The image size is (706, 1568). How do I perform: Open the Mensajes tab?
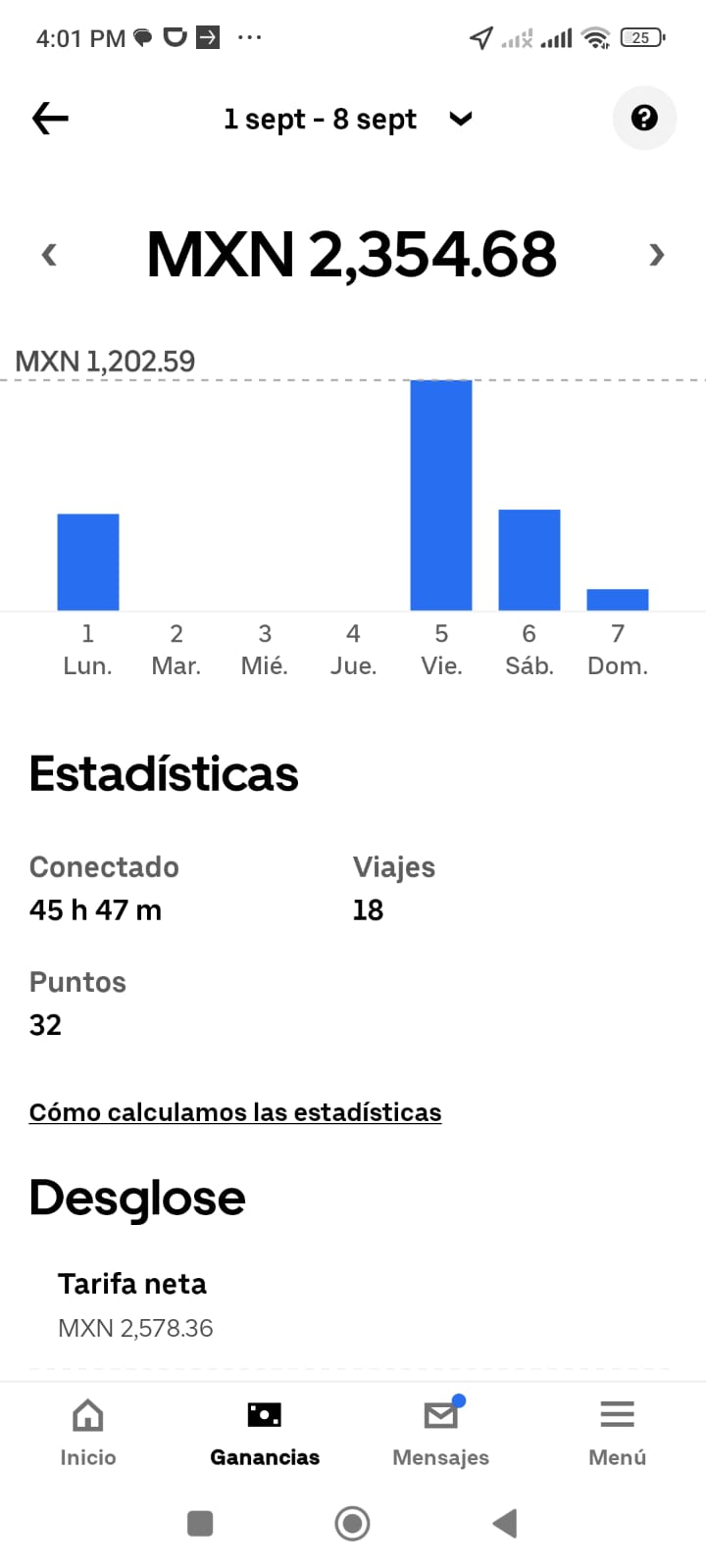pyautogui.click(x=441, y=1432)
